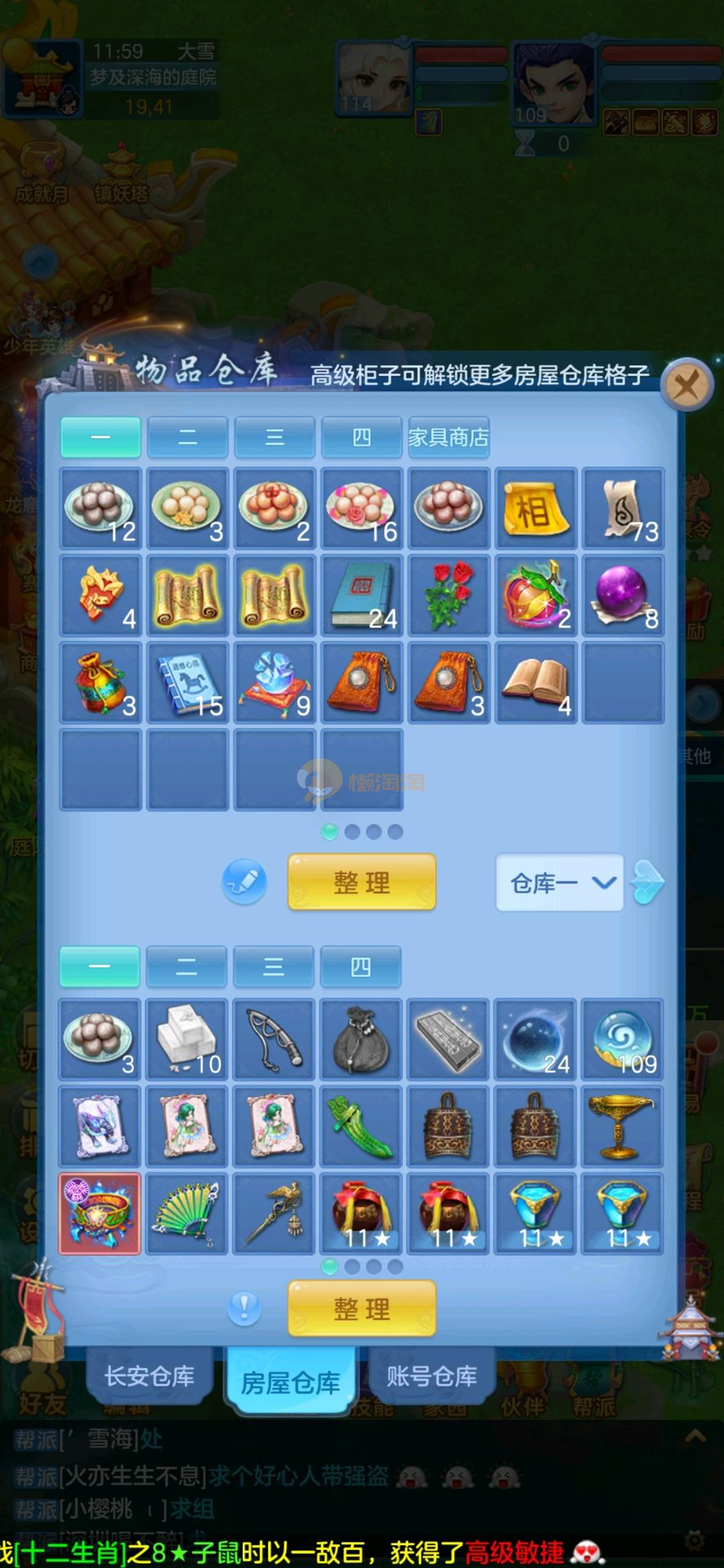
Task: Select the blue book item with count 24
Action: click(x=362, y=595)
